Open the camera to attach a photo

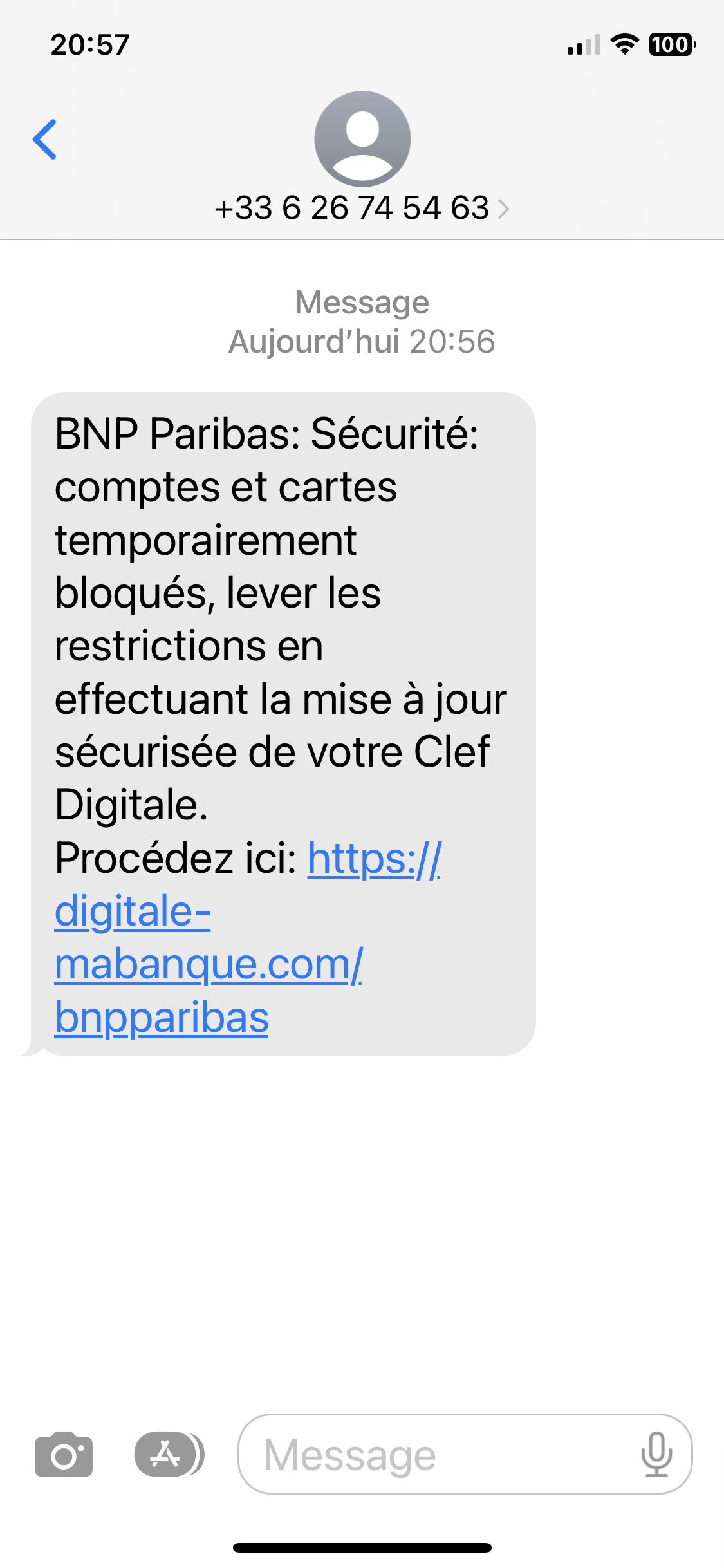(x=63, y=1455)
